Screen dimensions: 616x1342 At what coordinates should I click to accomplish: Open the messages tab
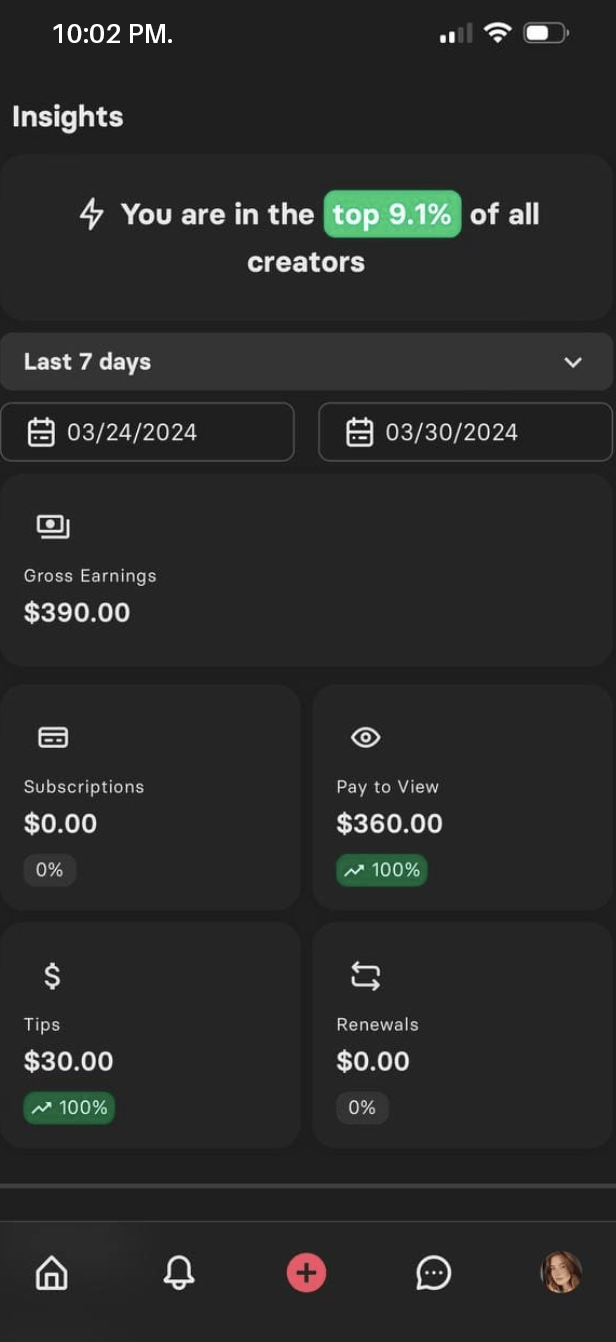433,1273
